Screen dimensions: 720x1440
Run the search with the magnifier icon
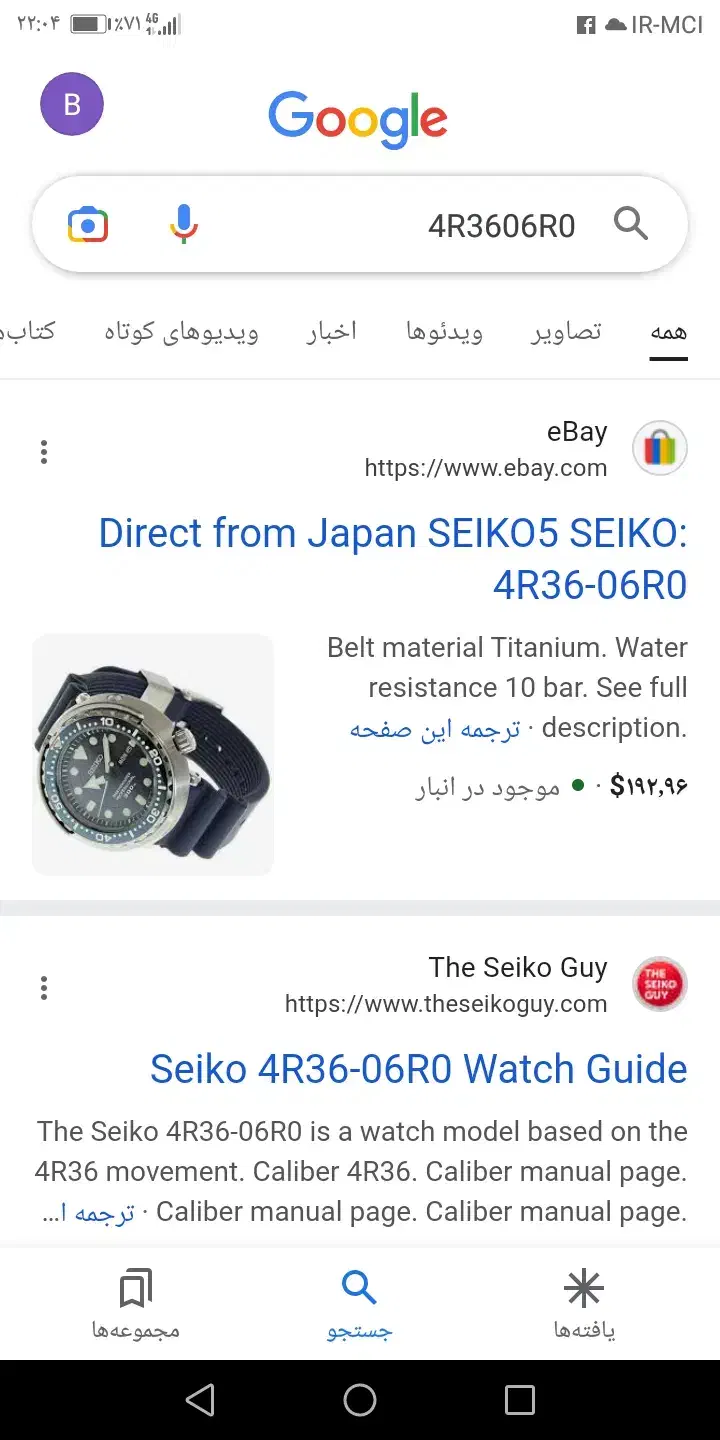631,224
